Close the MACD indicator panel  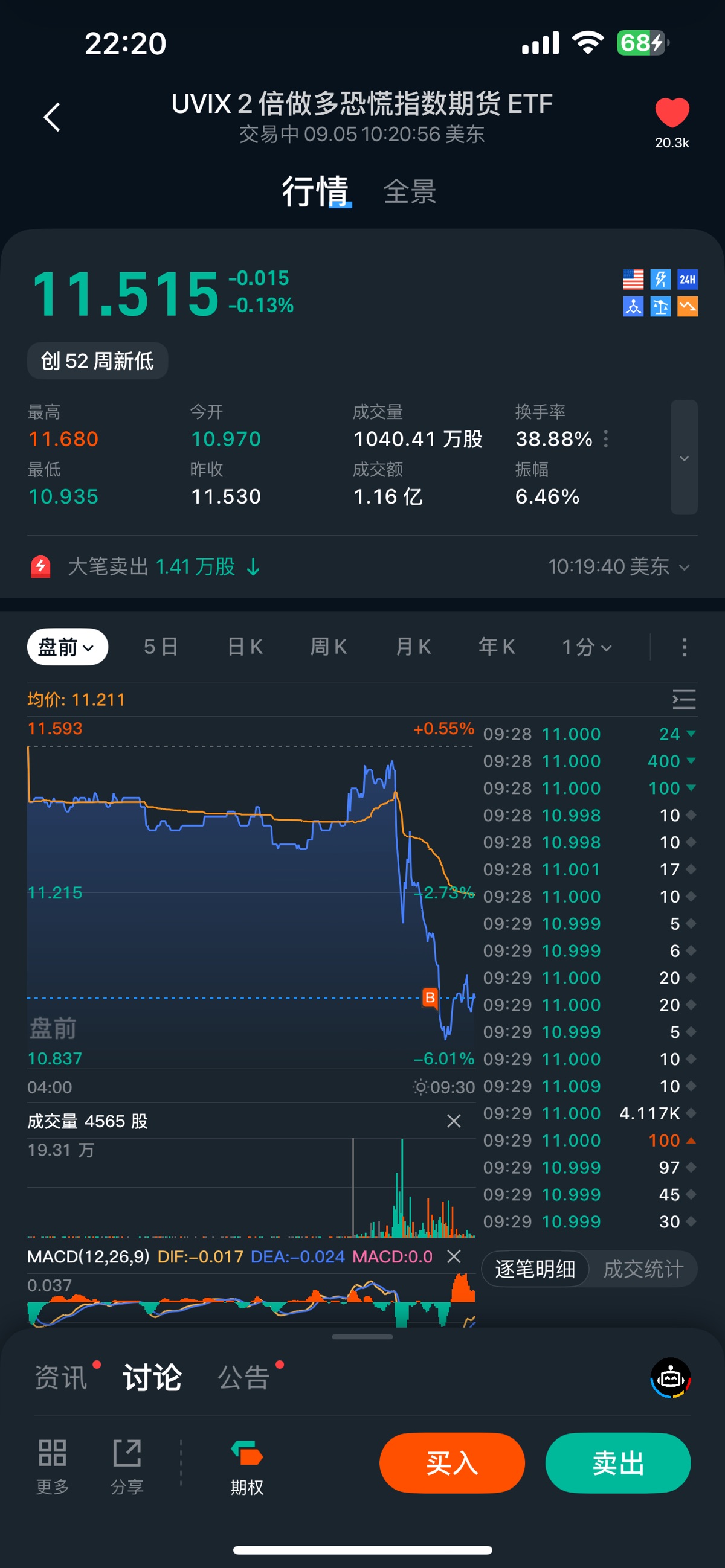click(x=454, y=1256)
